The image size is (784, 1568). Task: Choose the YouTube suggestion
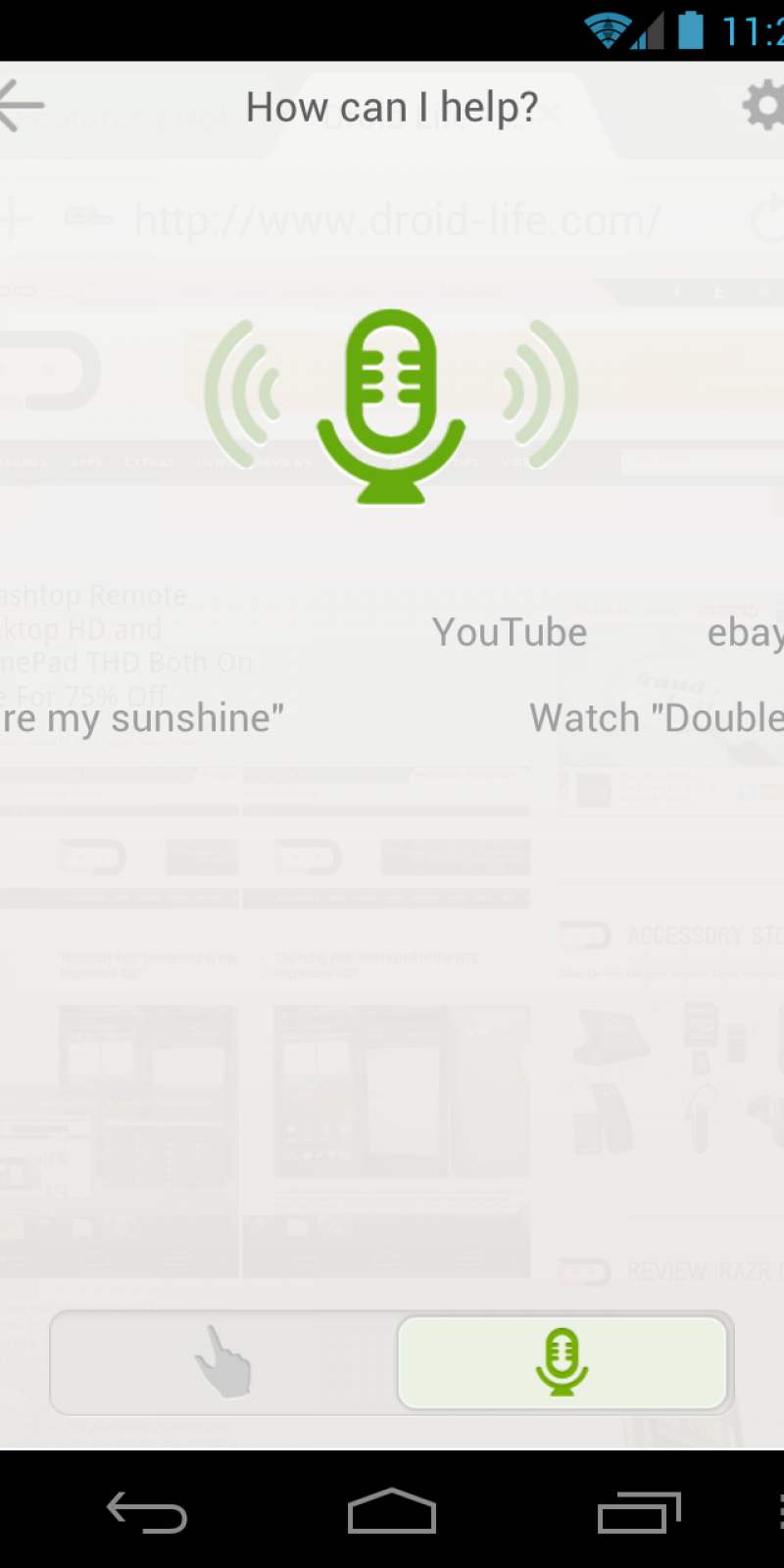(x=510, y=633)
